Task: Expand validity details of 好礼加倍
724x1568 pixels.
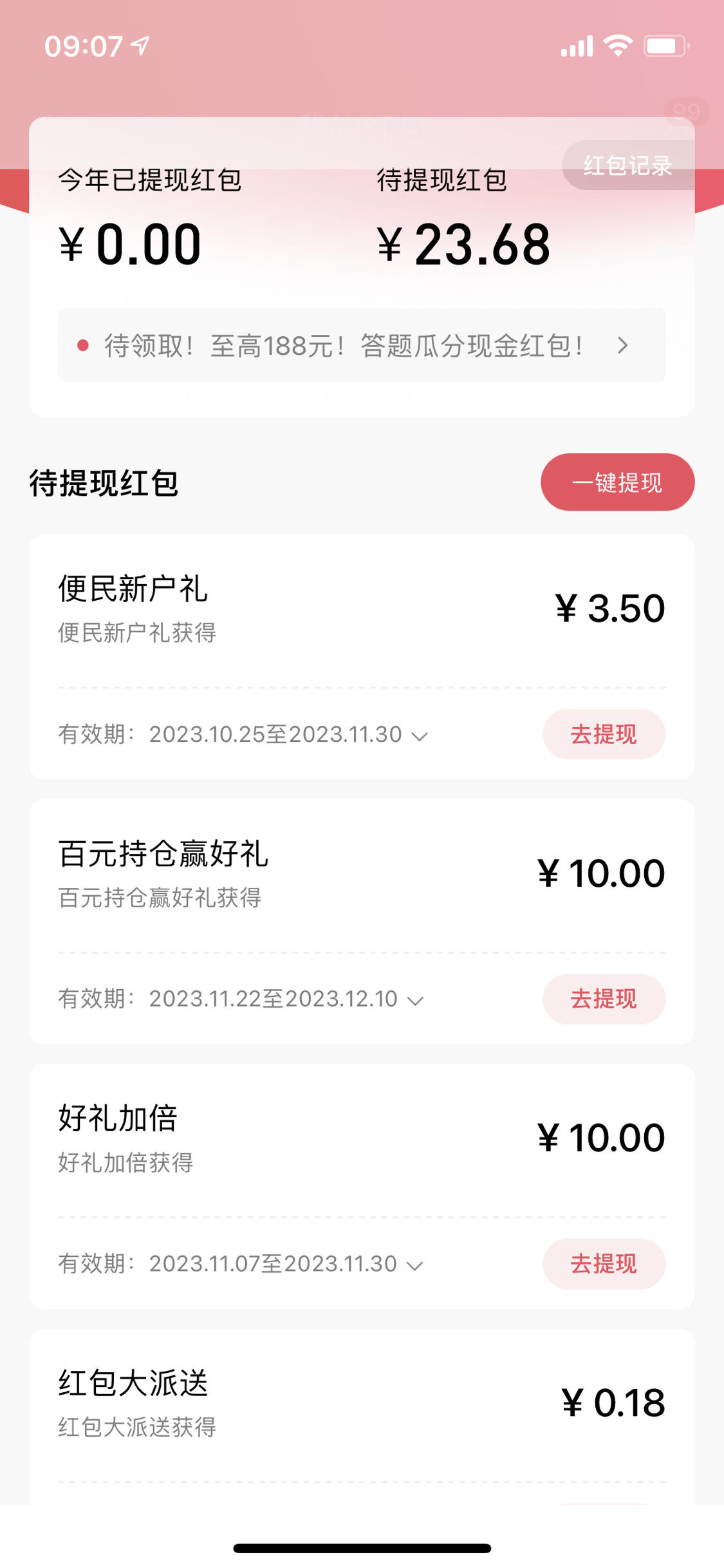Action: click(x=415, y=1265)
